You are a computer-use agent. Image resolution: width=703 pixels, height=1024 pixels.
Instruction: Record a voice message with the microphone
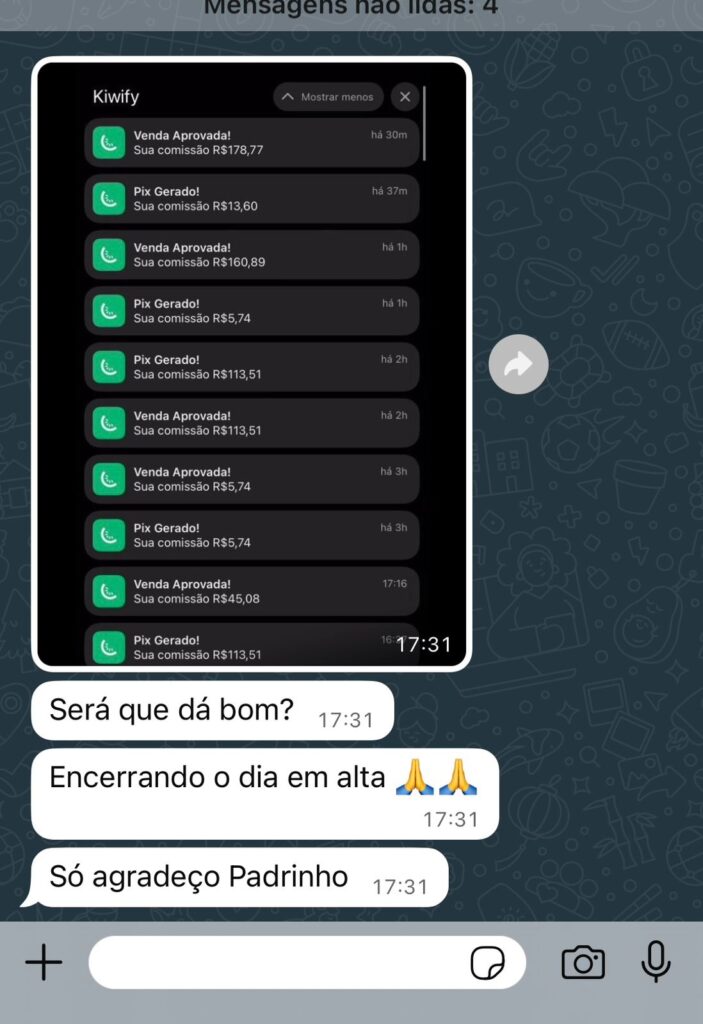click(x=655, y=963)
